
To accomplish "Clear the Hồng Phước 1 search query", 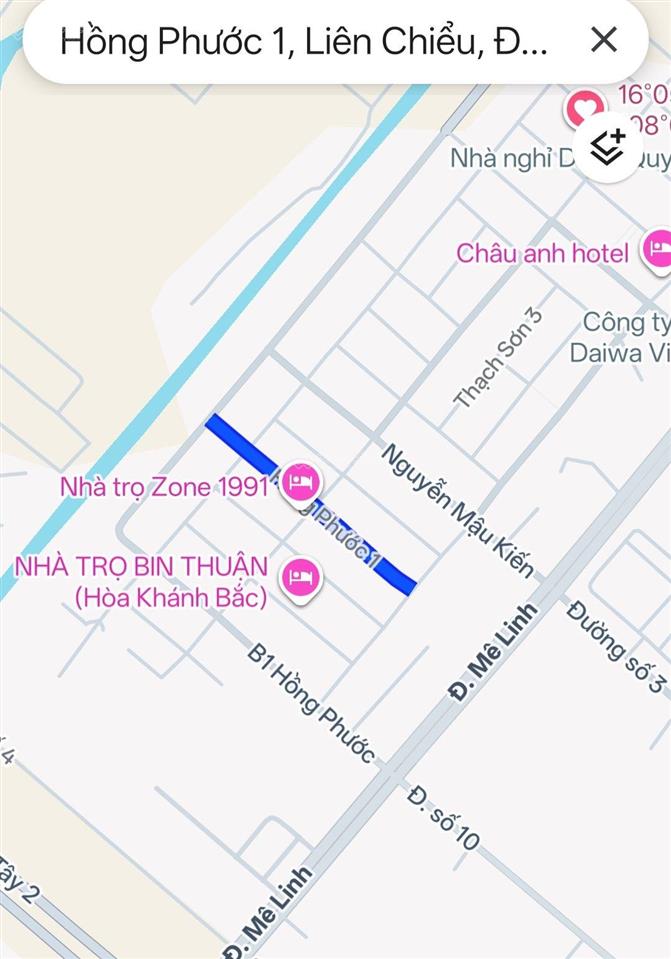I will coord(604,40).
